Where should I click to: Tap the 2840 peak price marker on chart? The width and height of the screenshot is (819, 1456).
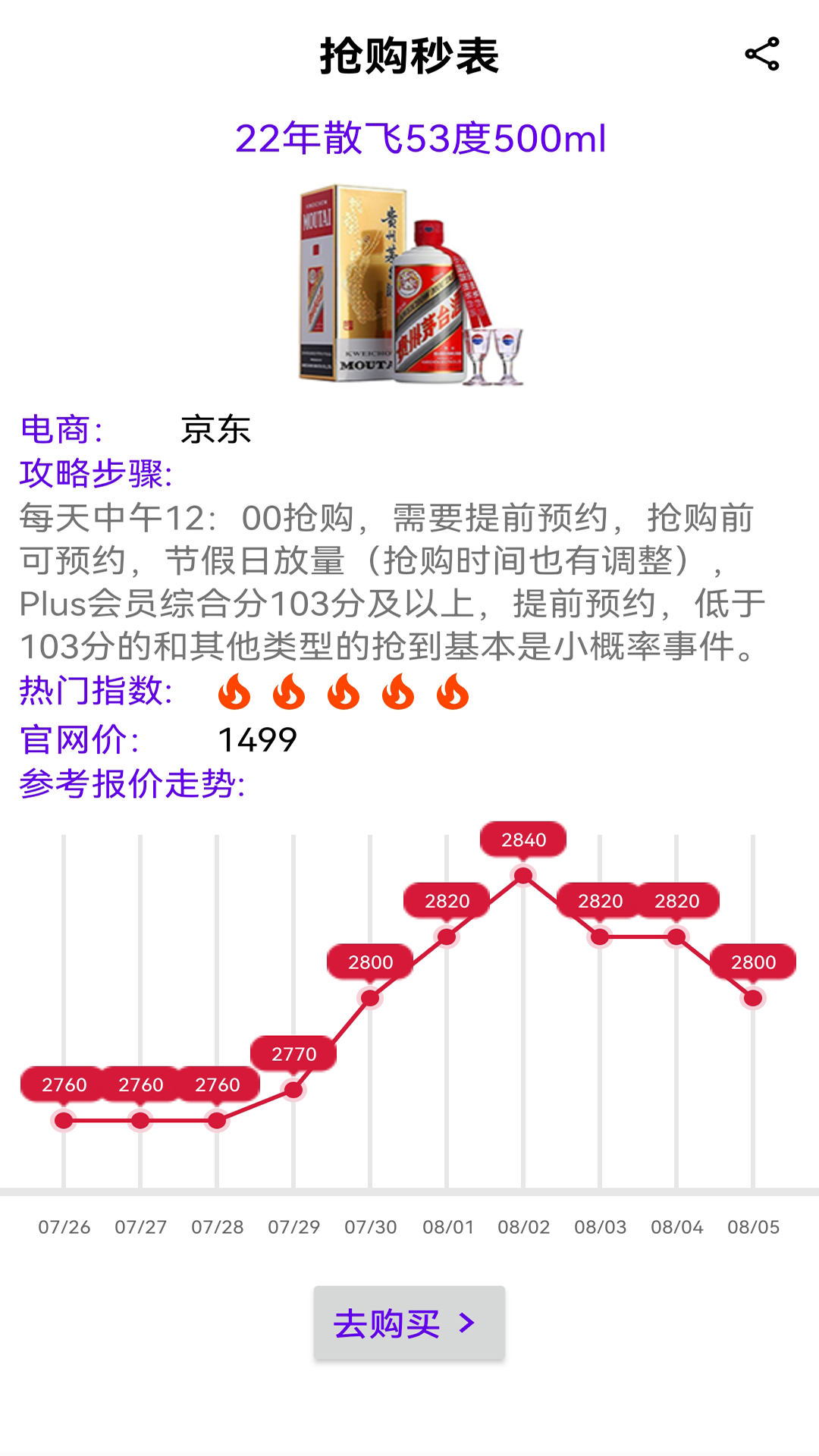click(524, 840)
